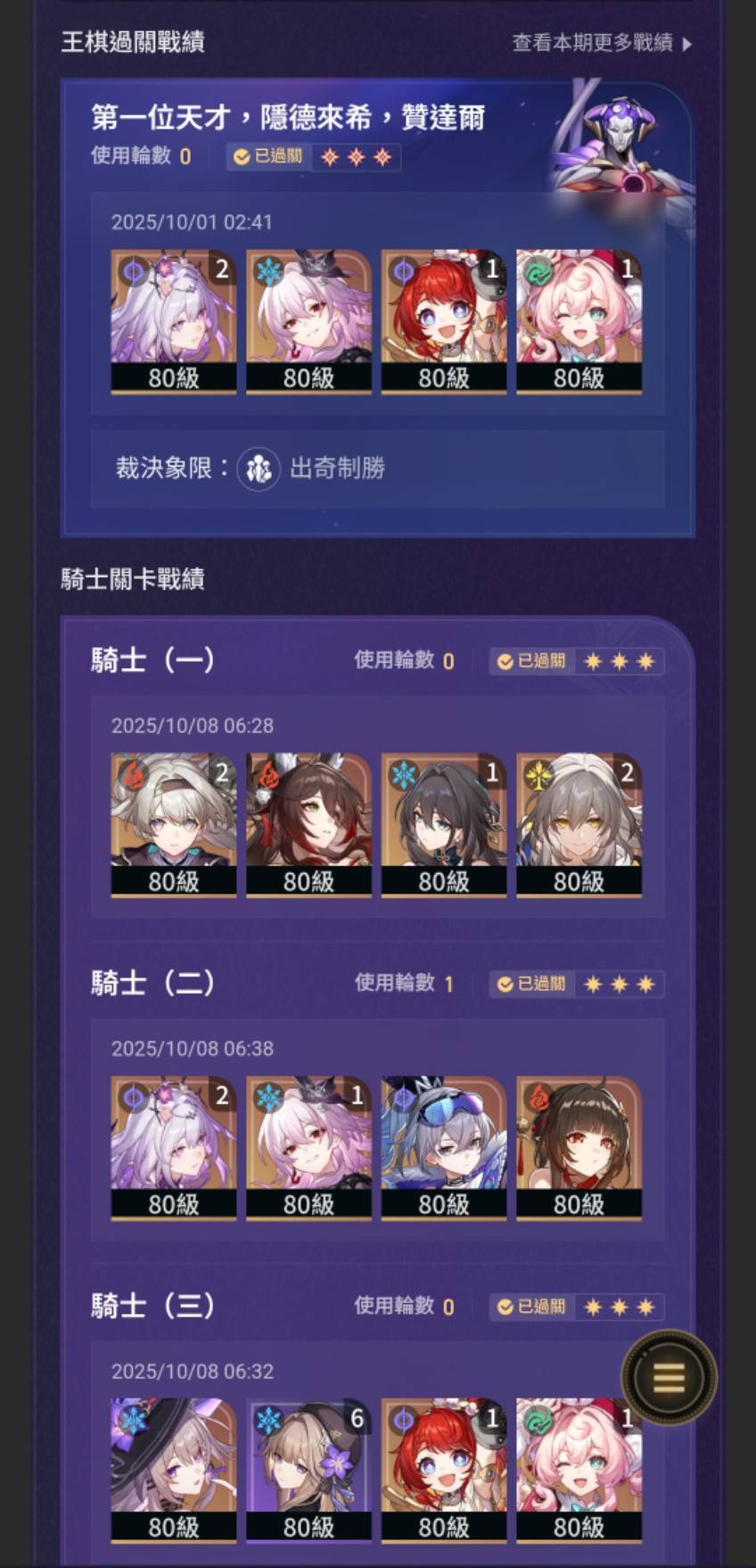Tap the first white-haired character in 騎士(一)
This screenshot has height=1568, width=756.
pyautogui.click(x=174, y=824)
